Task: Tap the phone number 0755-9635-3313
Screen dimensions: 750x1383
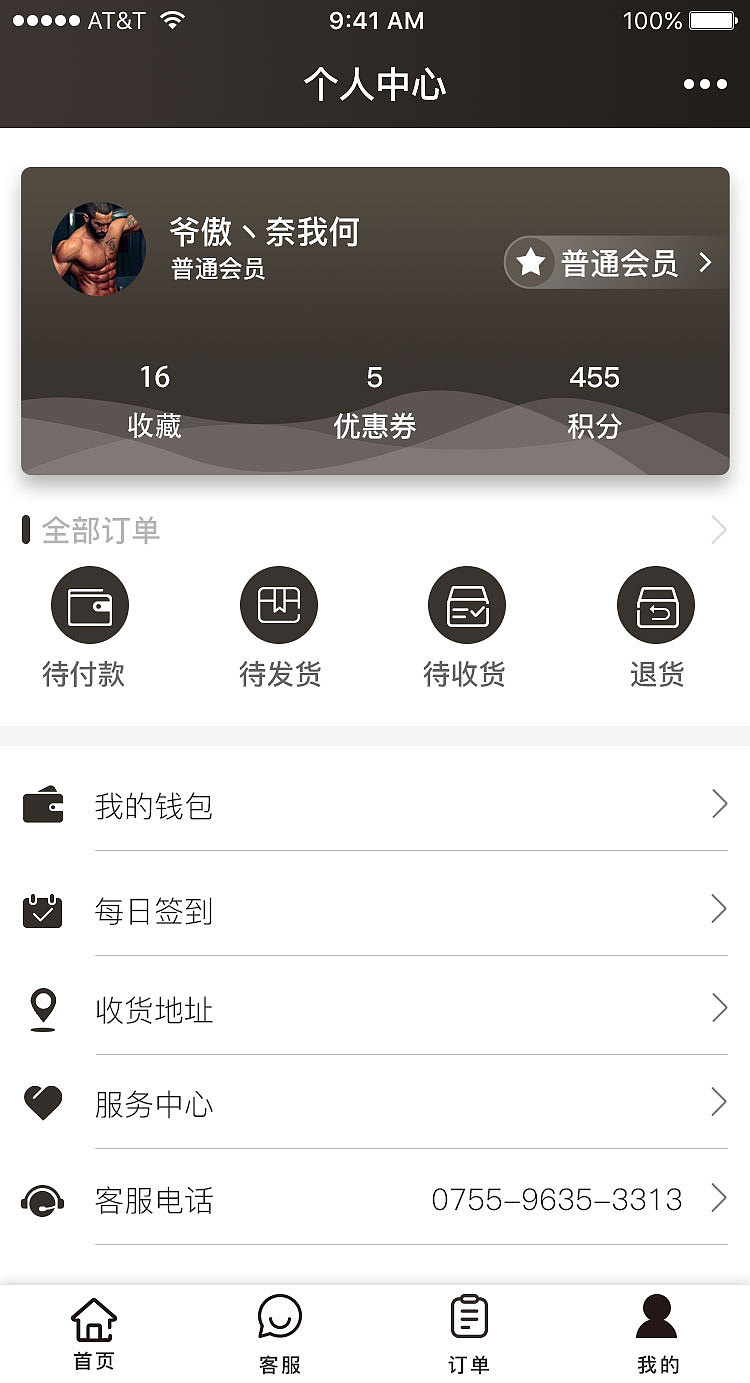Action: point(557,1200)
